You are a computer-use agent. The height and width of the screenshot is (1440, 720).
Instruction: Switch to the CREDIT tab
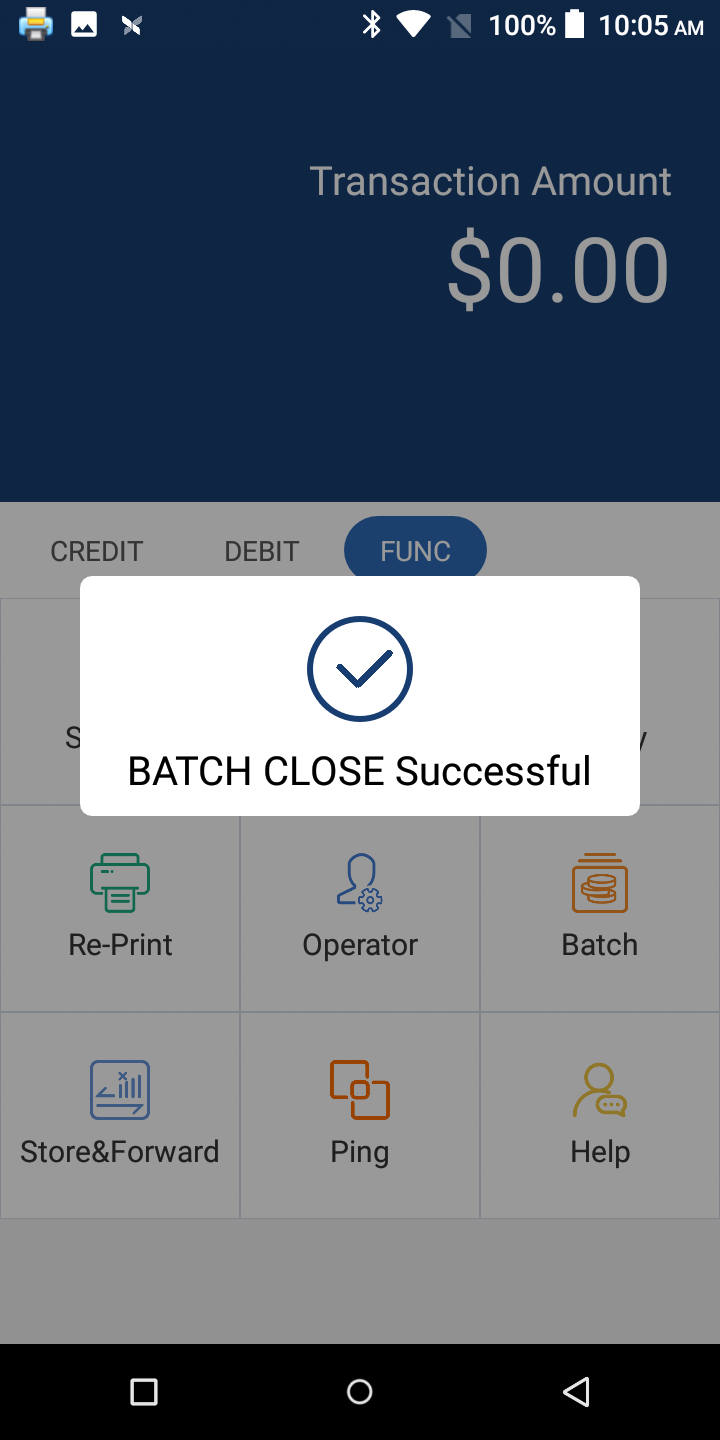97,551
